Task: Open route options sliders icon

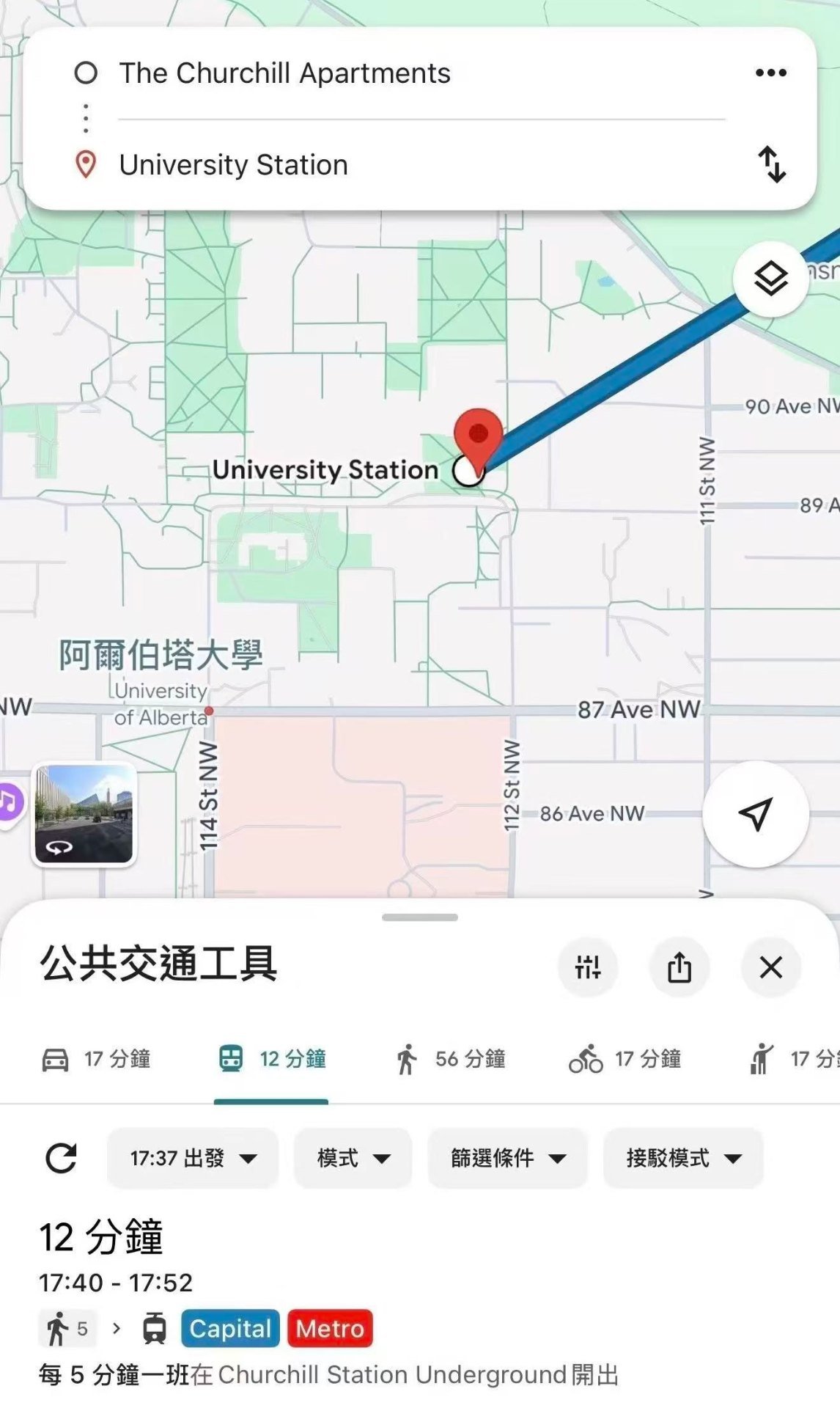Action: 588,967
